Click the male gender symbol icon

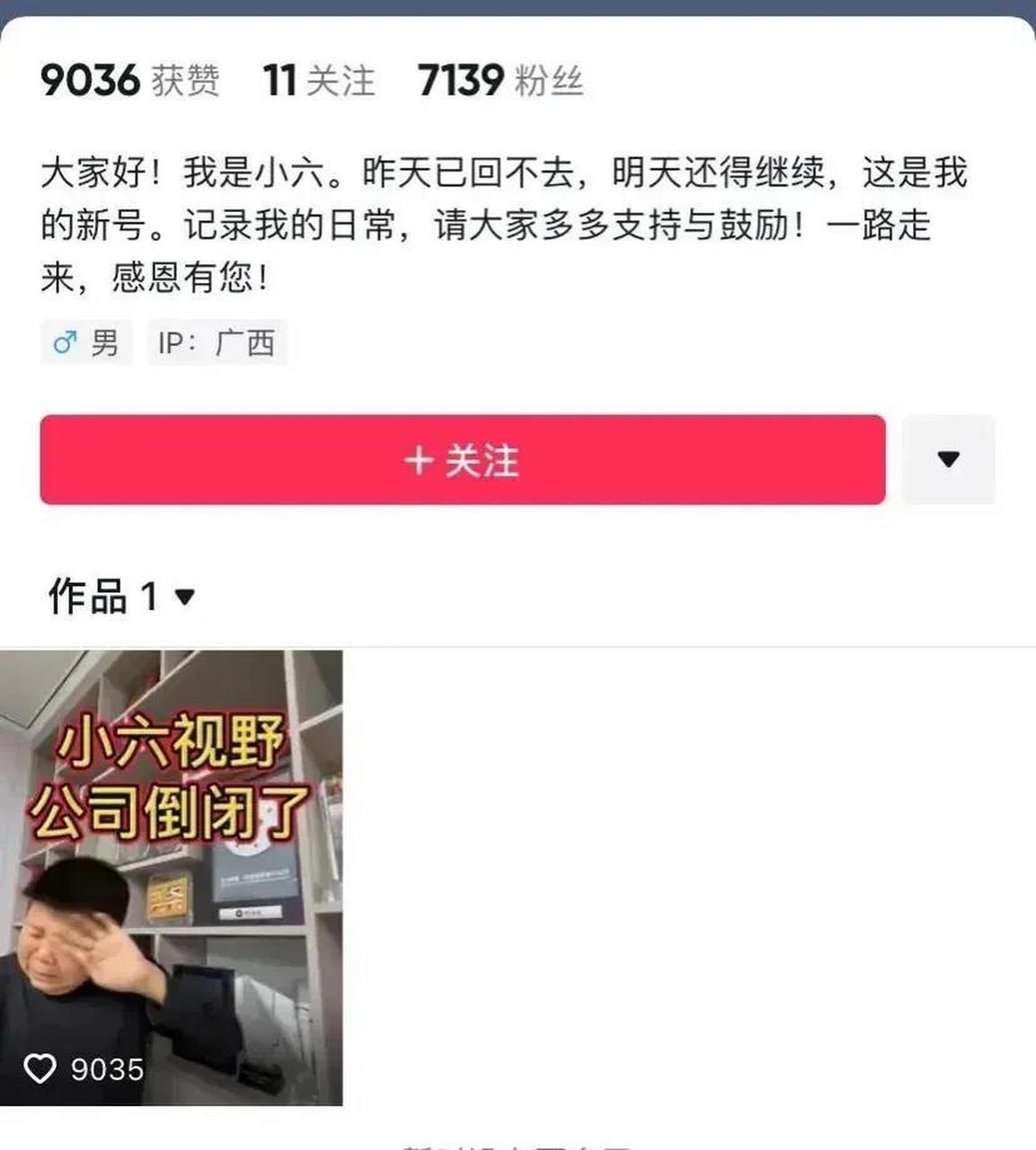point(65,341)
